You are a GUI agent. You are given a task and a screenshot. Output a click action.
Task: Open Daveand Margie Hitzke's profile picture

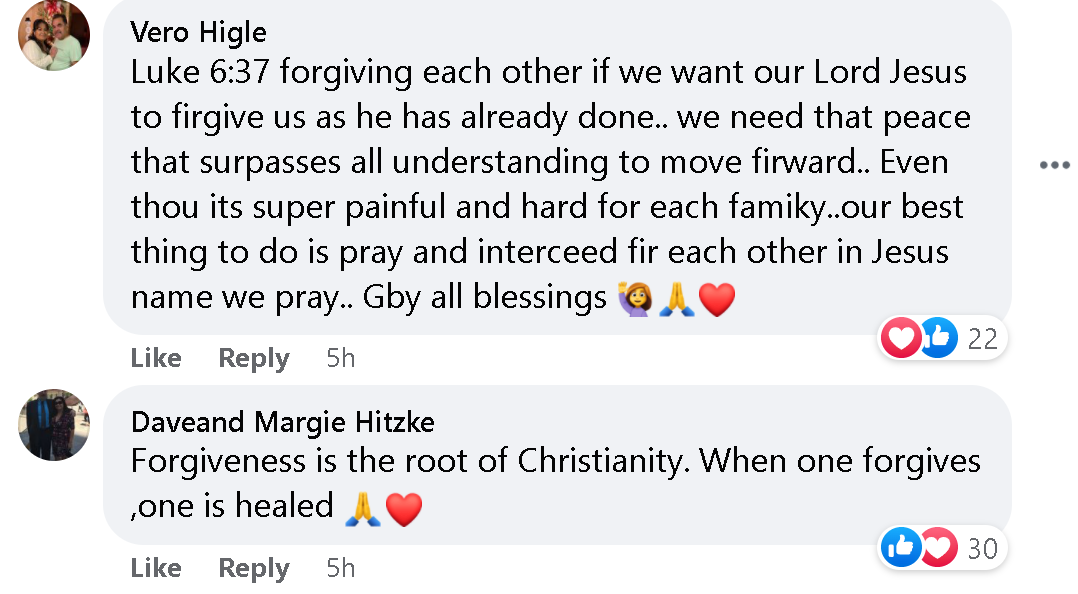pyautogui.click(x=54, y=424)
